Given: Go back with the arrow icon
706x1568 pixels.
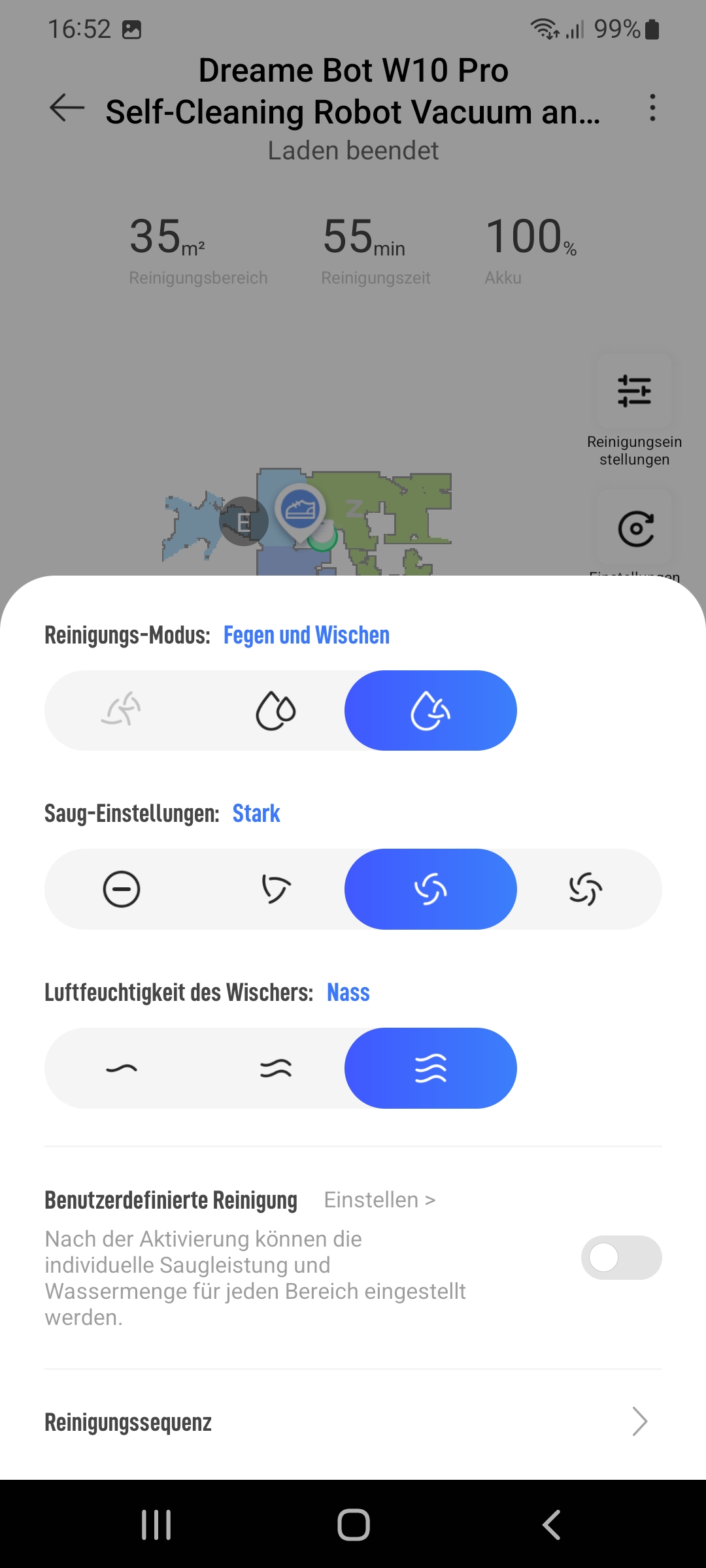Looking at the screenshot, I should point(67,108).
